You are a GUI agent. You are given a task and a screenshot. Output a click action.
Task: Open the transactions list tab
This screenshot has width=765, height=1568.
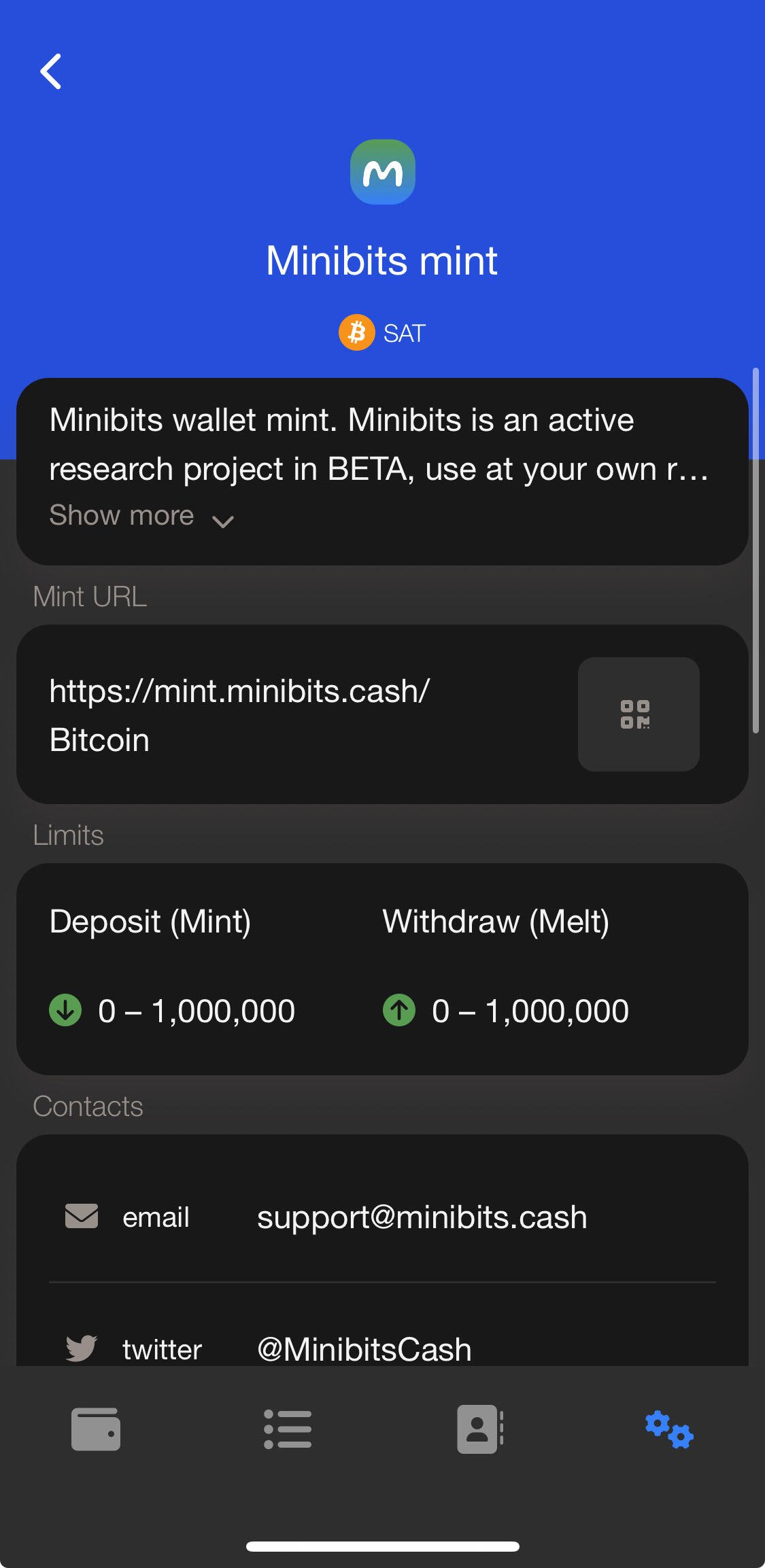288,1429
